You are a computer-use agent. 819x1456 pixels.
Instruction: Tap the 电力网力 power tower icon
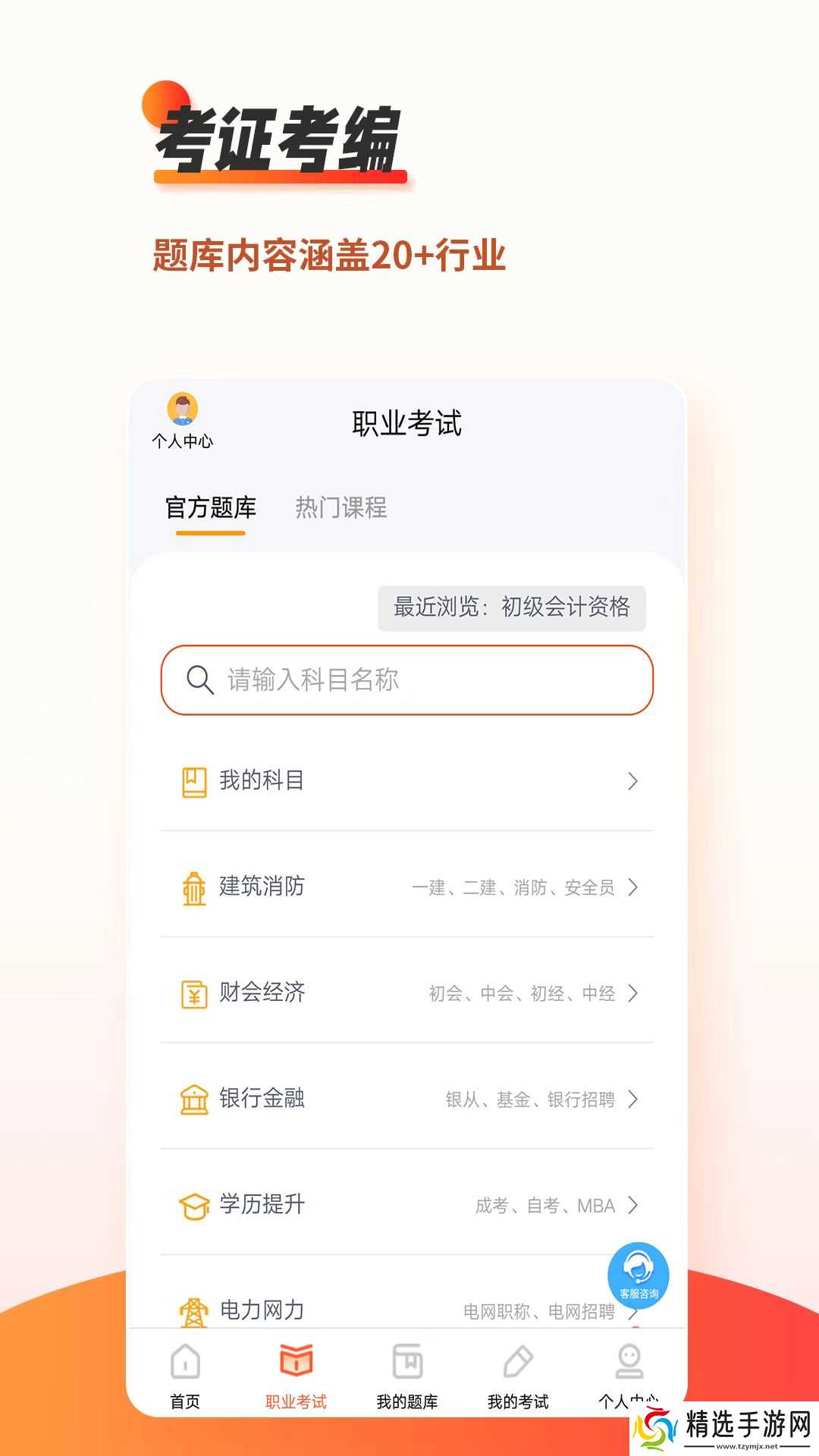(194, 1310)
